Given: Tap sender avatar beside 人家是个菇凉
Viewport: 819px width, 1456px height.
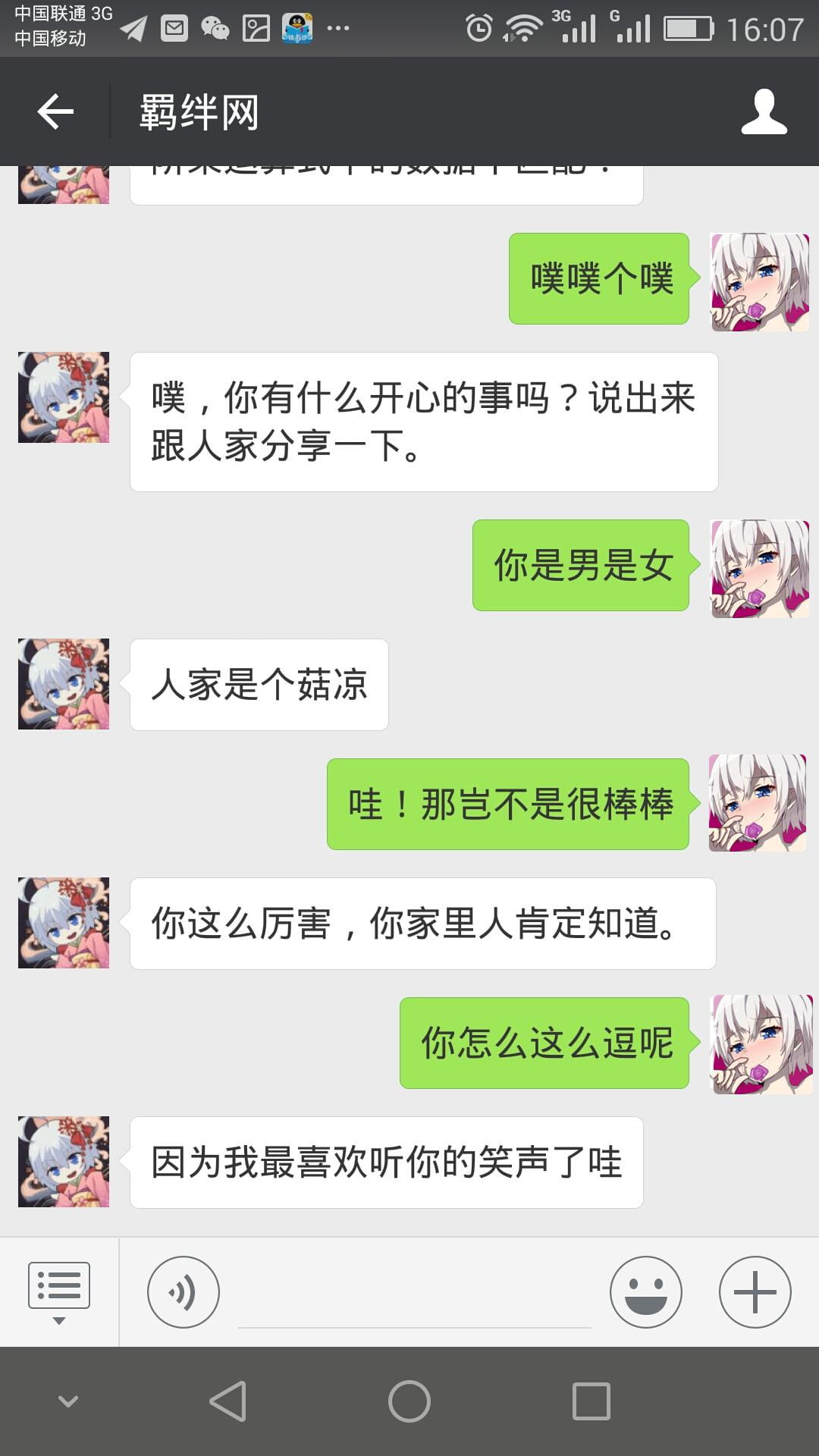Looking at the screenshot, I should [x=64, y=684].
